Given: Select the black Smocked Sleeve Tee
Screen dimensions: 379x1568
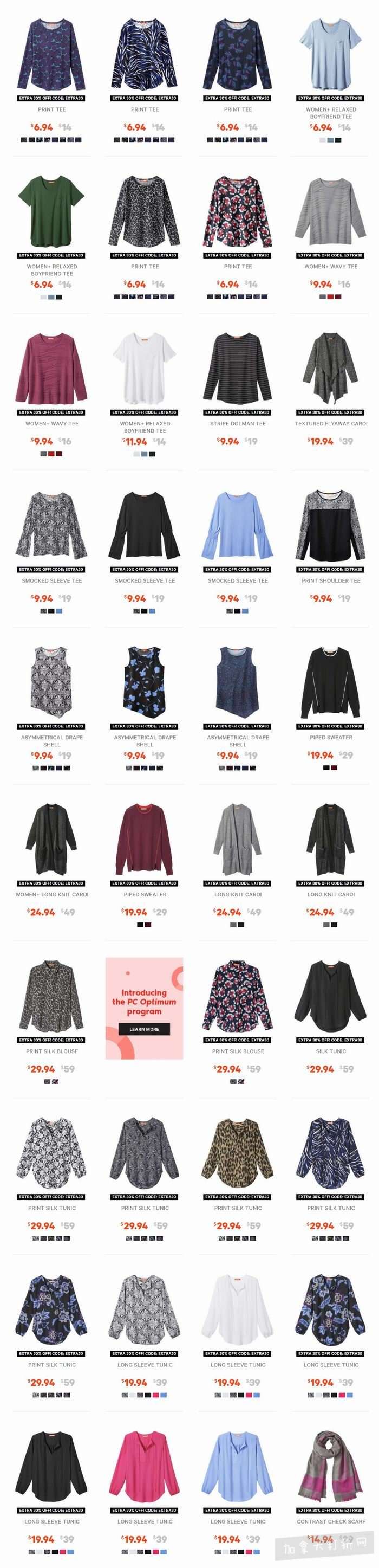Looking at the screenshot, I should (x=145, y=526).
